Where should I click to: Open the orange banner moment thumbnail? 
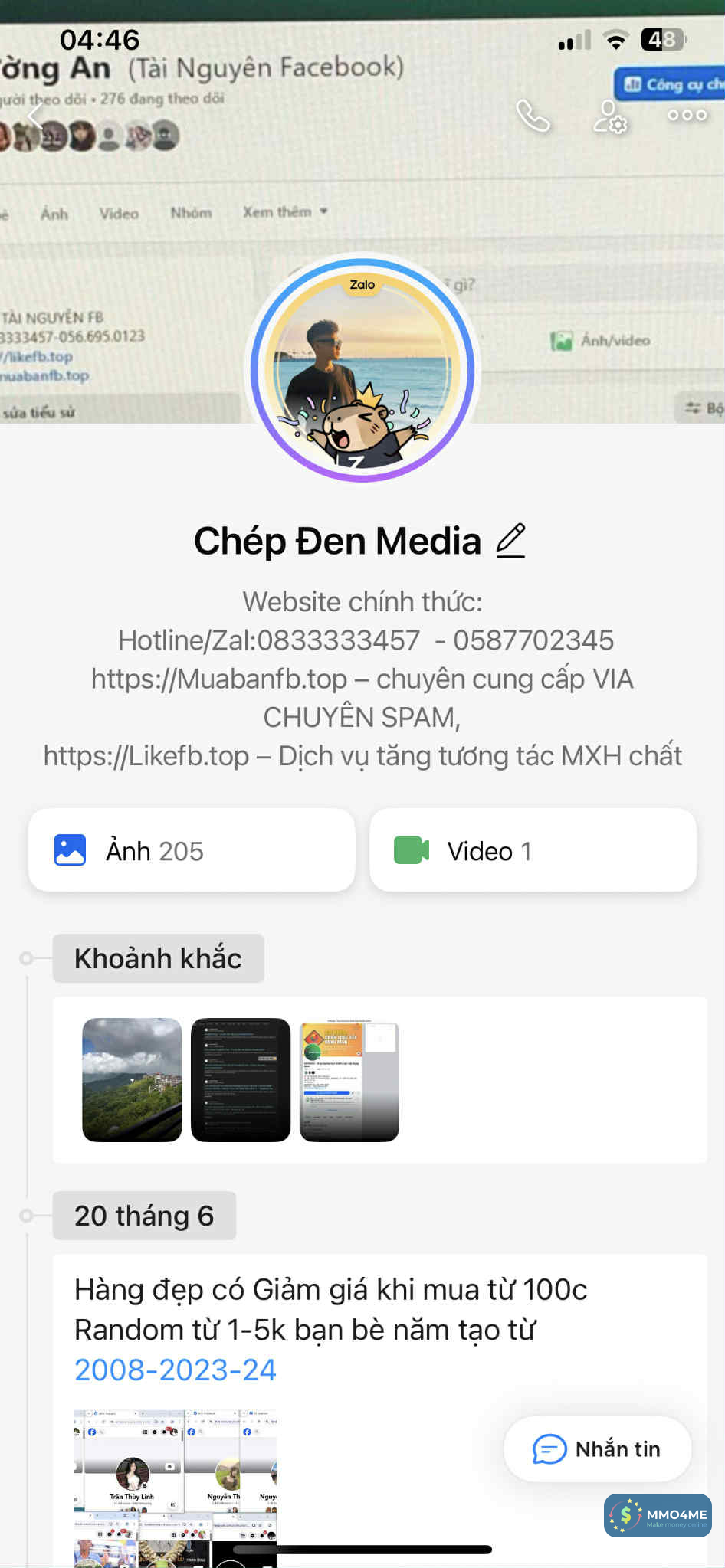[349, 1079]
